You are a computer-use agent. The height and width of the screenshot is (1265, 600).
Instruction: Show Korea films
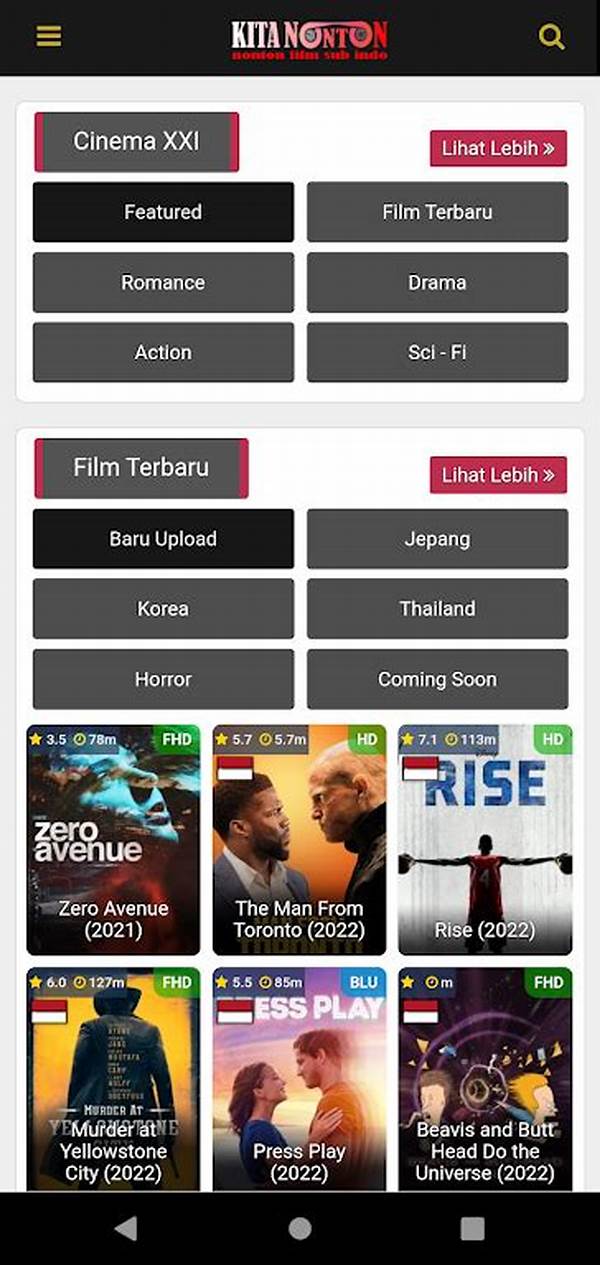(163, 608)
